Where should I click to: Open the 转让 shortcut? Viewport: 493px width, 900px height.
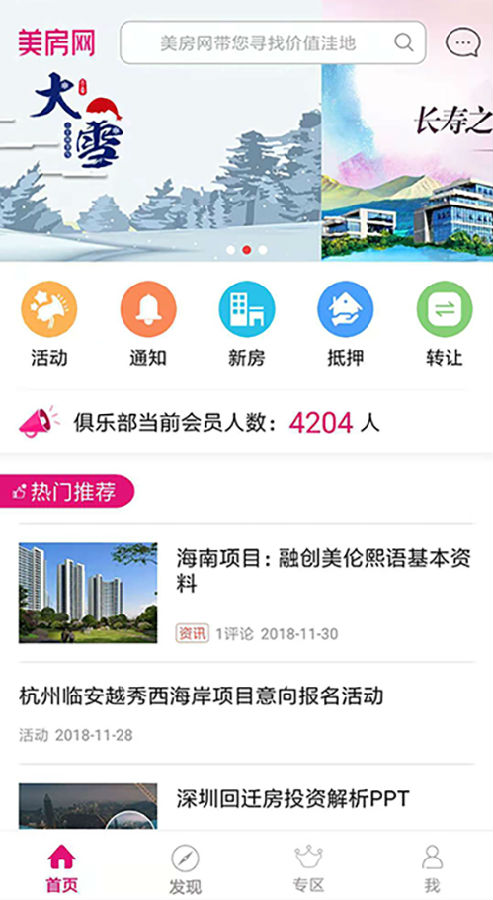(444, 325)
